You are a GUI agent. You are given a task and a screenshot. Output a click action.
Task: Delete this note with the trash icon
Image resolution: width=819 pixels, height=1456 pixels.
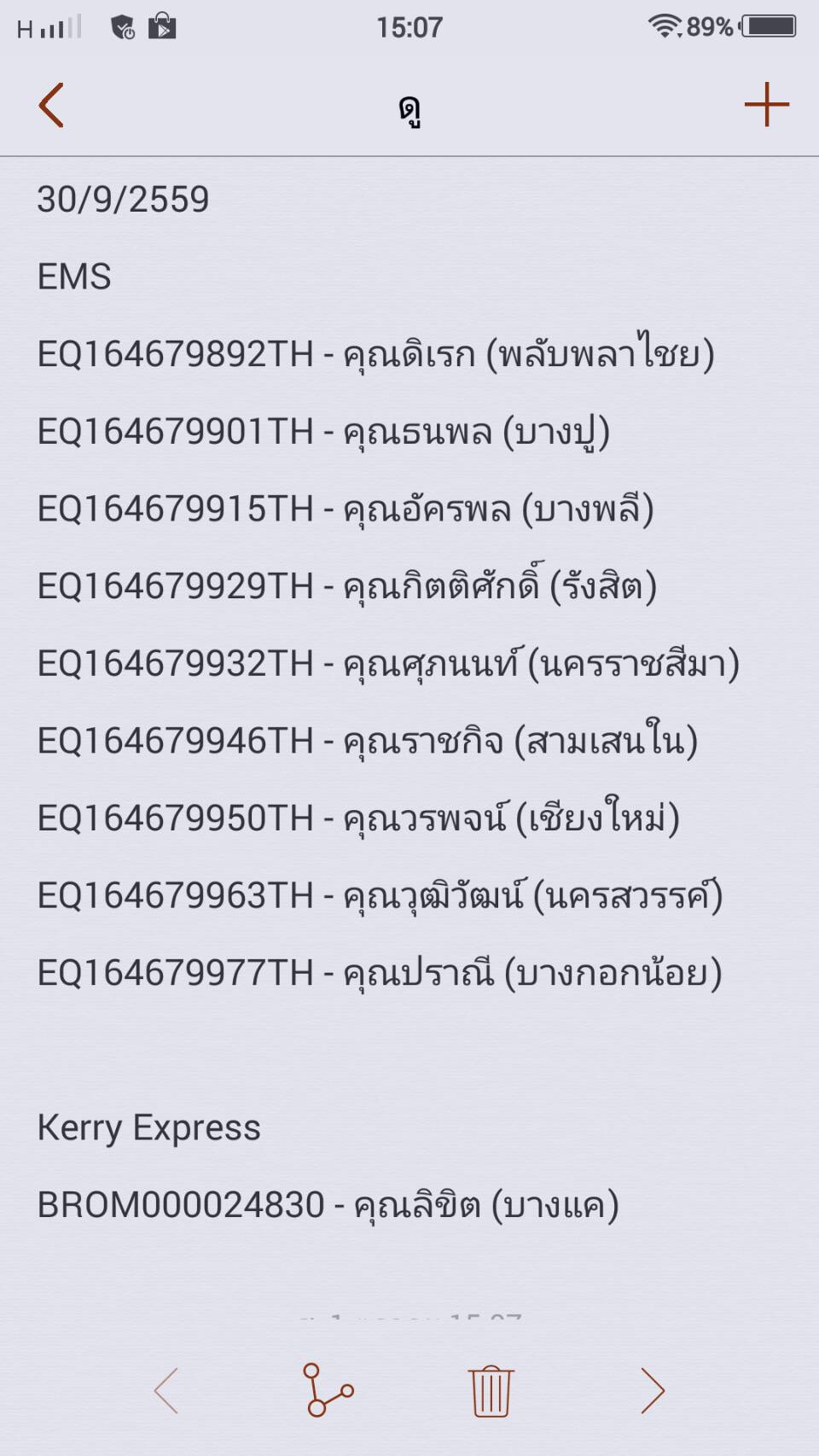(491, 1390)
